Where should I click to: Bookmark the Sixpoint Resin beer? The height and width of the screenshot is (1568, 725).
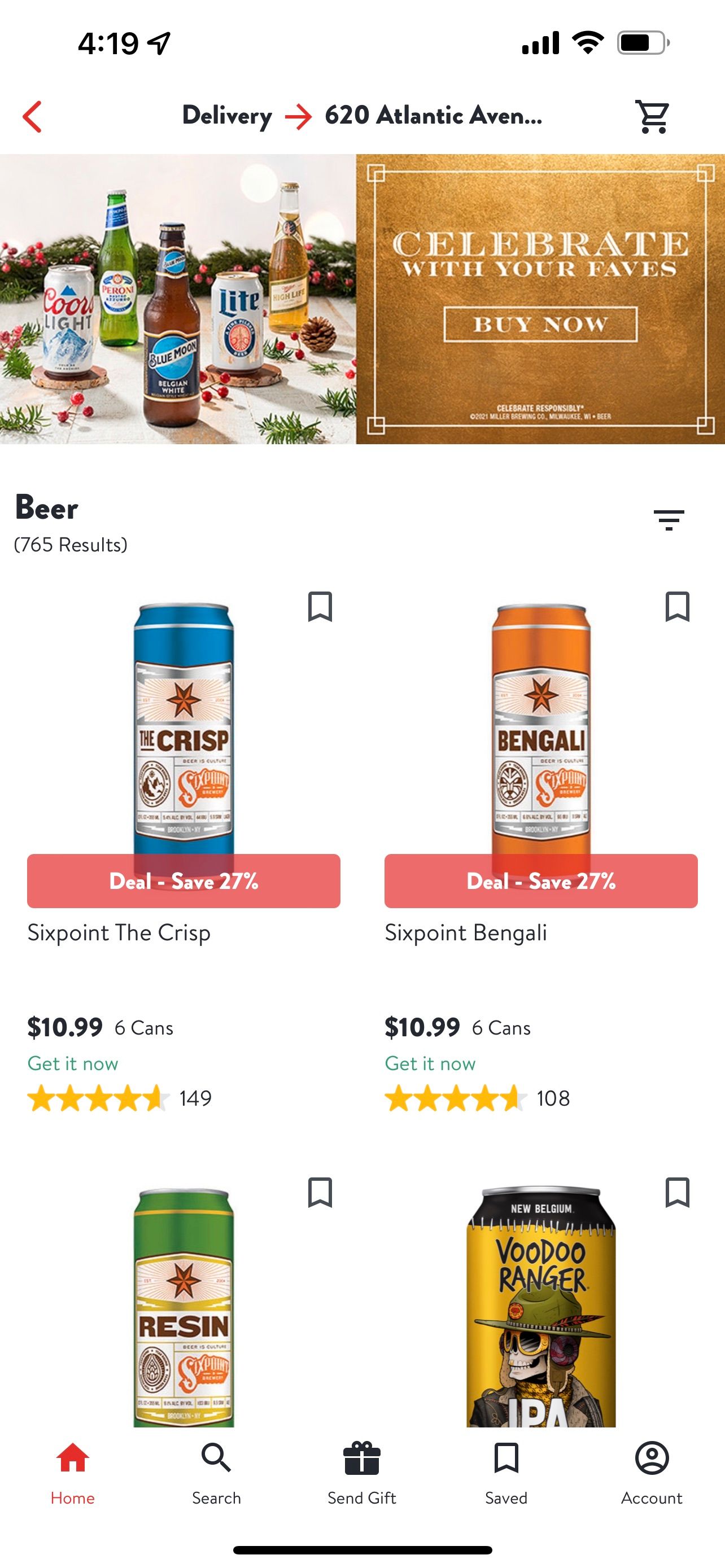tap(320, 1192)
